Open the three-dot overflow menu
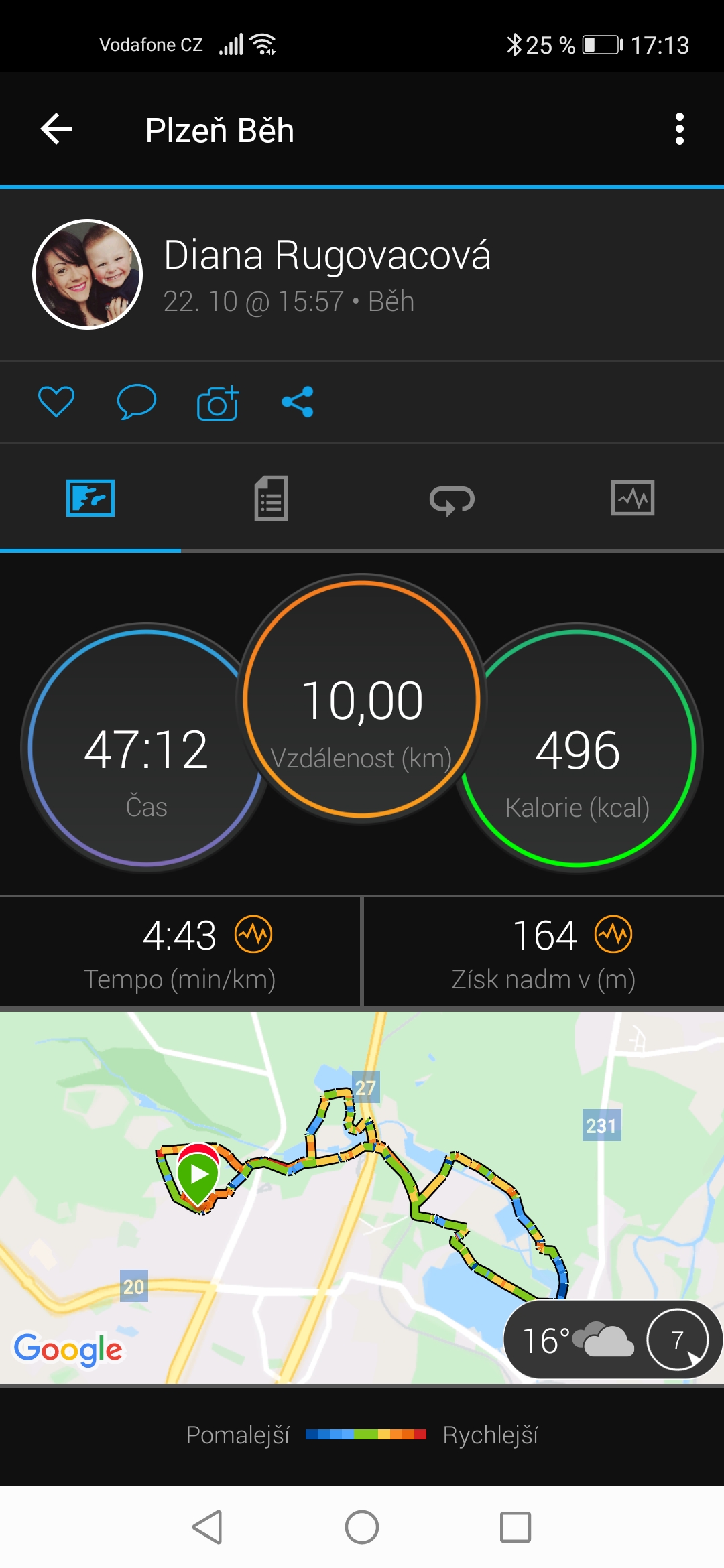Image resolution: width=724 pixels, height=1568 pixels. (x=680, y=129)
